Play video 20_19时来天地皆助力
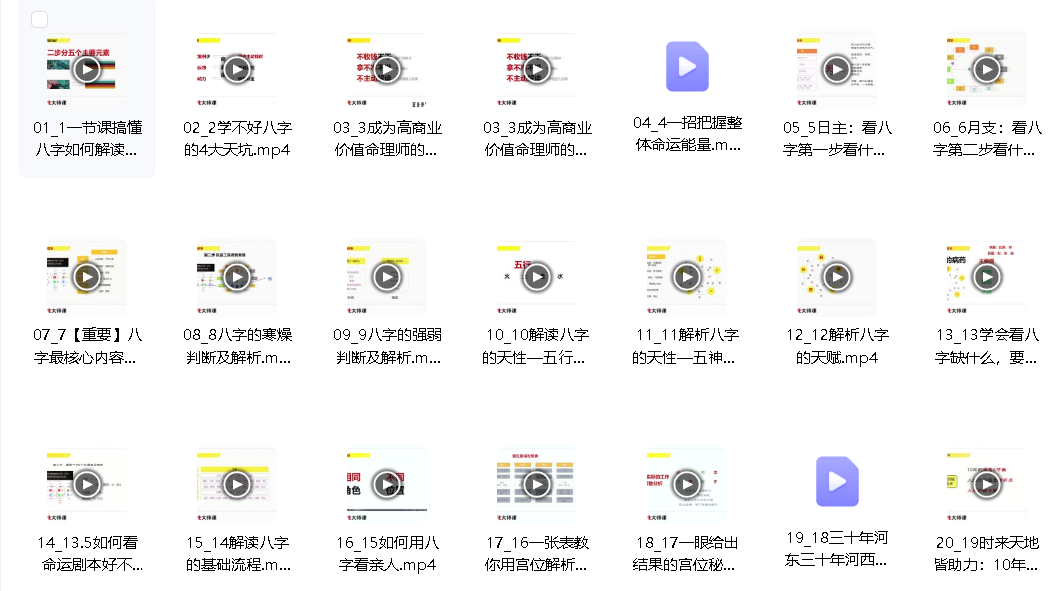Screen dimensions: 1055x591 click(986, 485)
